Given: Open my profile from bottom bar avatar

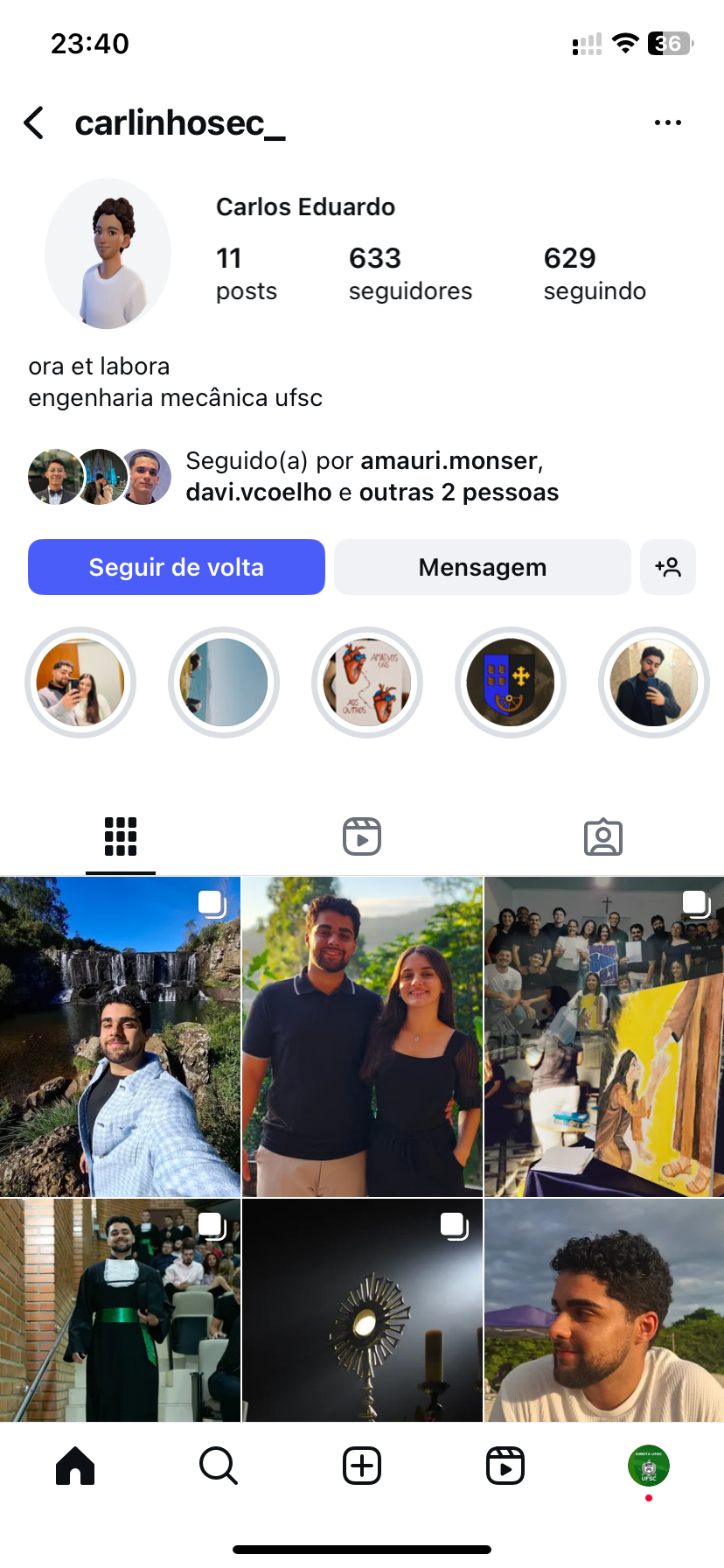Looking at the screenshot, I should (648, 1466).
